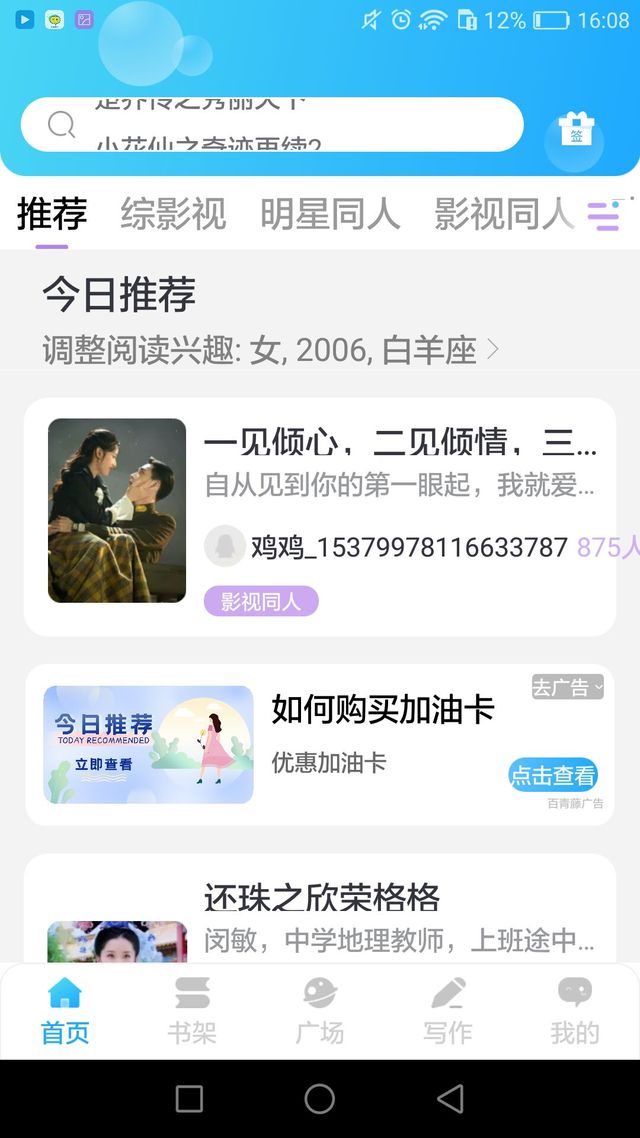Viewport: 640px width, 1138px height.
Task: Open the 去广告 dropdown on the ad
Action: (567, 687)
